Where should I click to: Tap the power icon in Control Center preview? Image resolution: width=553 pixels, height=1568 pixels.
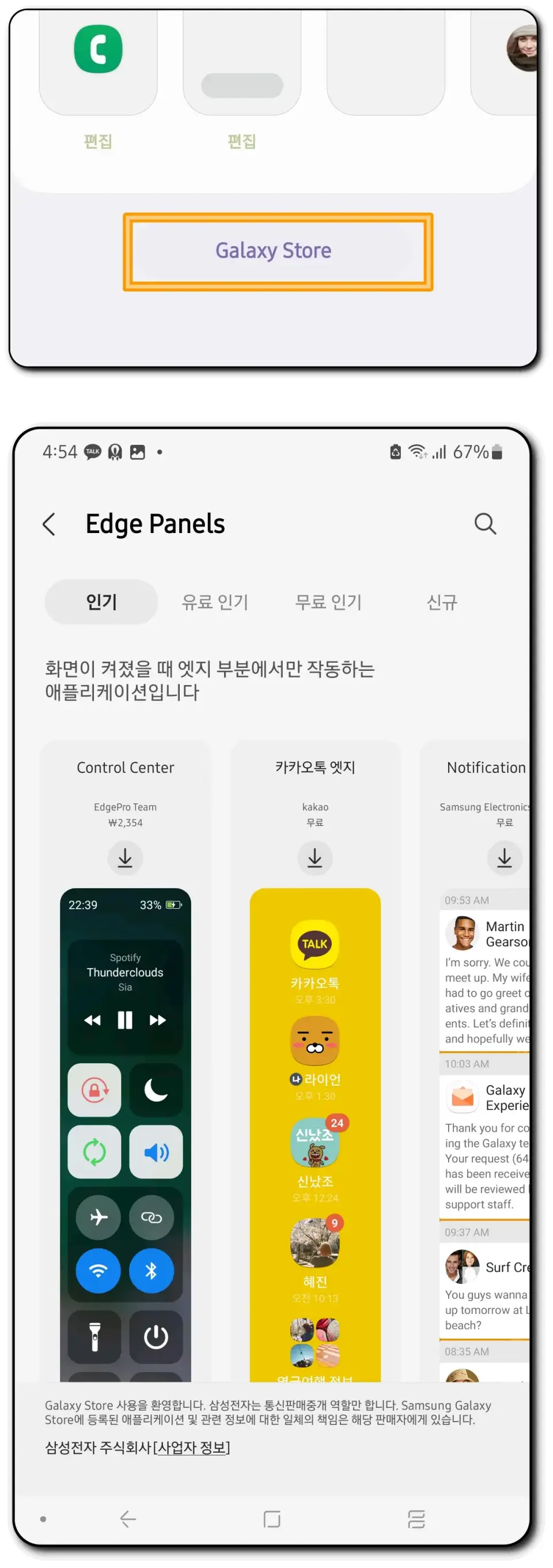(x=156, y=1337)
